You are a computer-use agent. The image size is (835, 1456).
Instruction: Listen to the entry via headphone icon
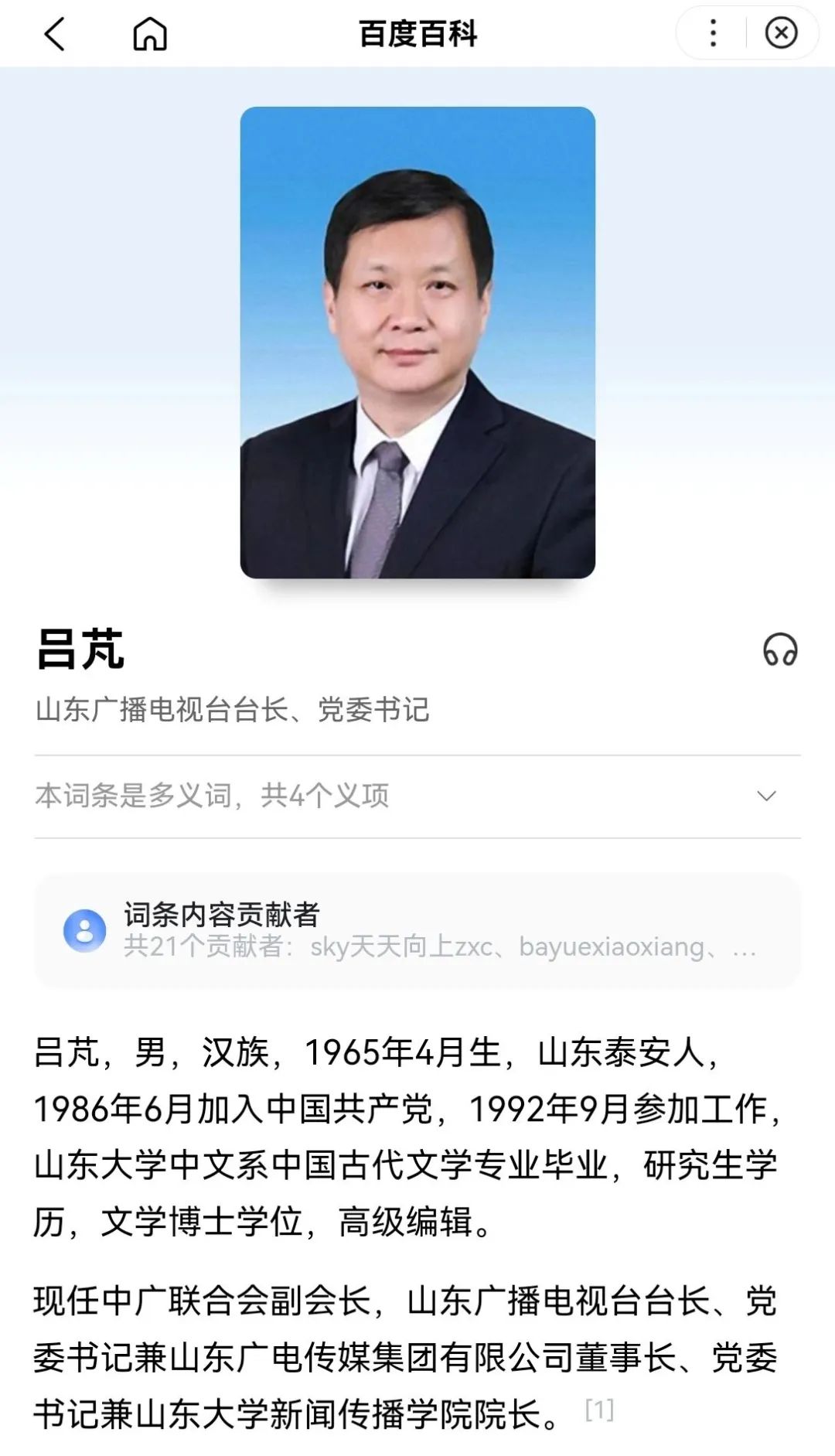779,650
